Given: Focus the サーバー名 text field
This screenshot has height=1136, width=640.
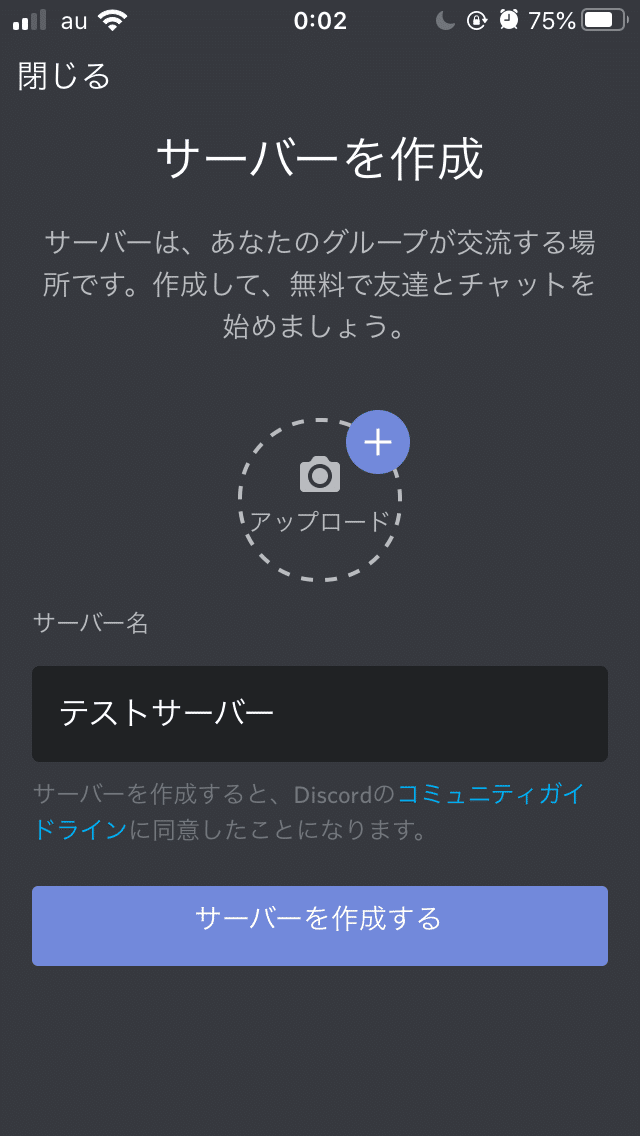Looking at the screenshot, I should pos(320,714).
